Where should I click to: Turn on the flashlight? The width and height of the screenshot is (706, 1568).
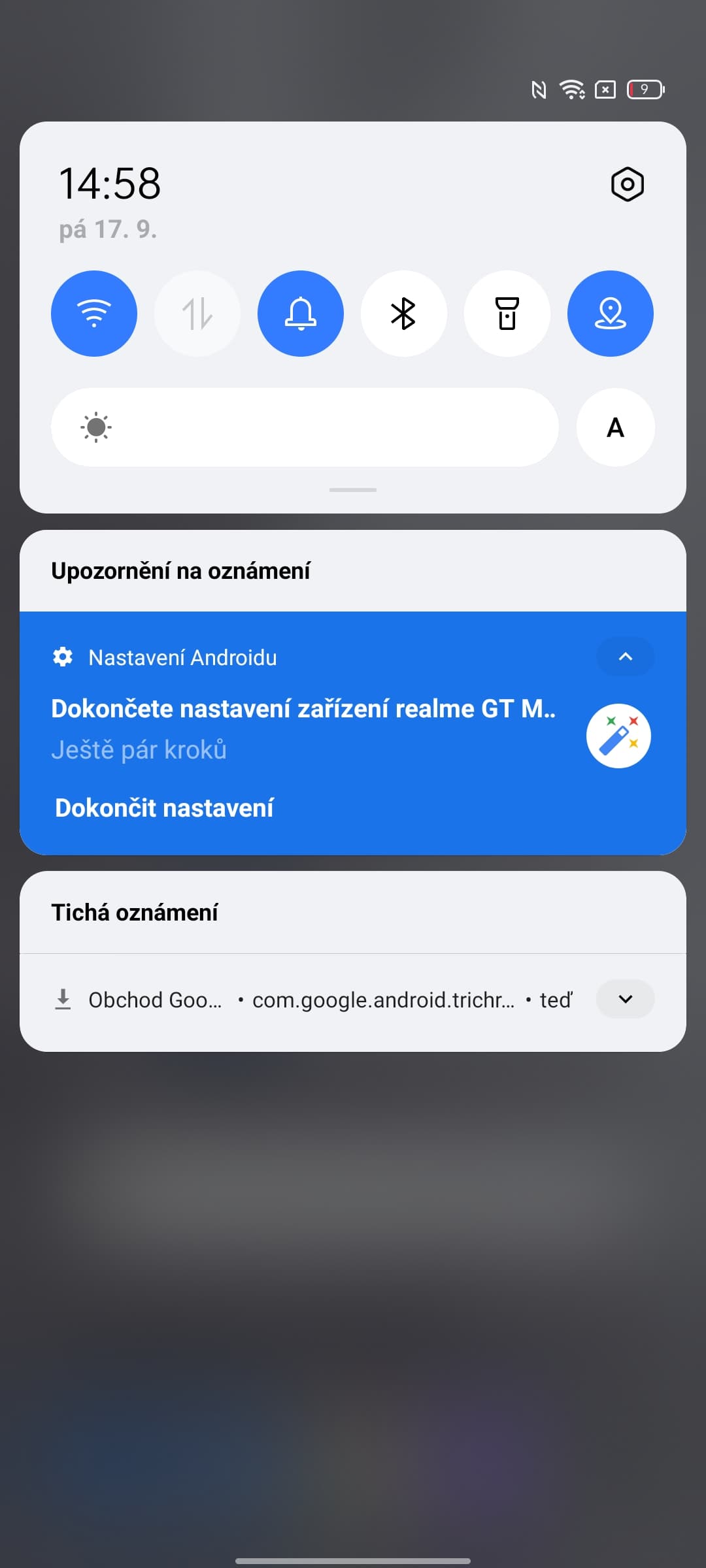tap(507, 314)
